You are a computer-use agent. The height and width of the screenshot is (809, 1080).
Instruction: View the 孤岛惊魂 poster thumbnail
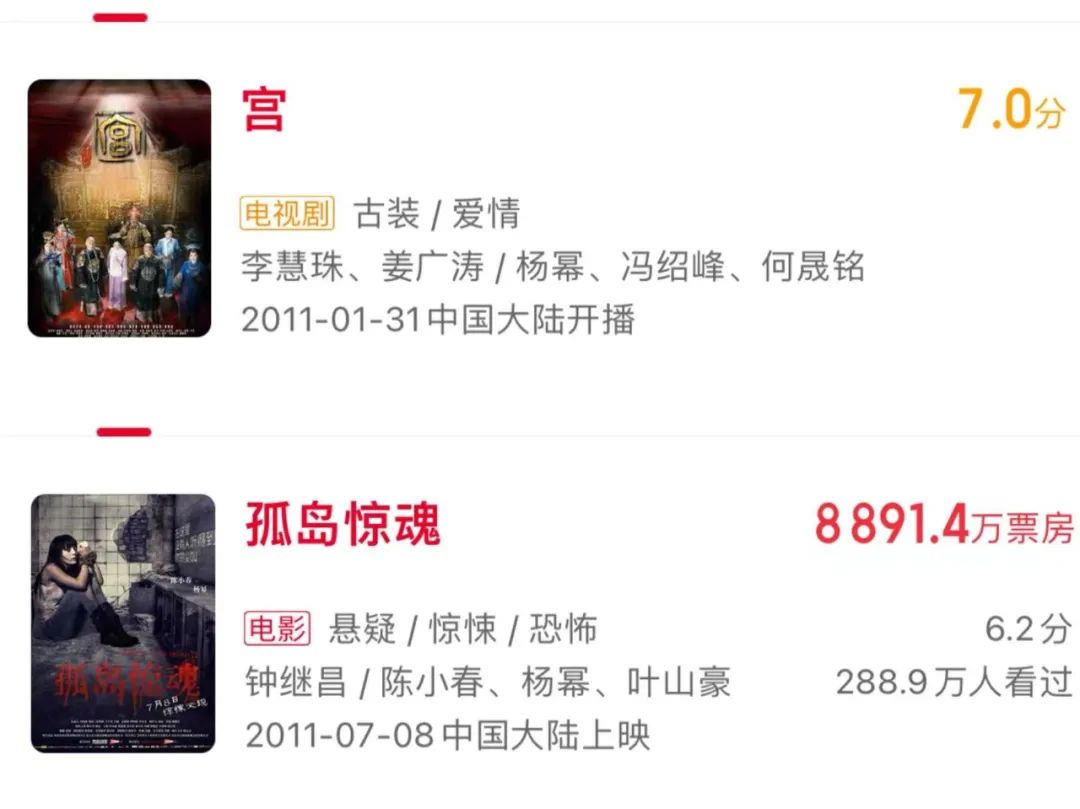click(122, 623)
